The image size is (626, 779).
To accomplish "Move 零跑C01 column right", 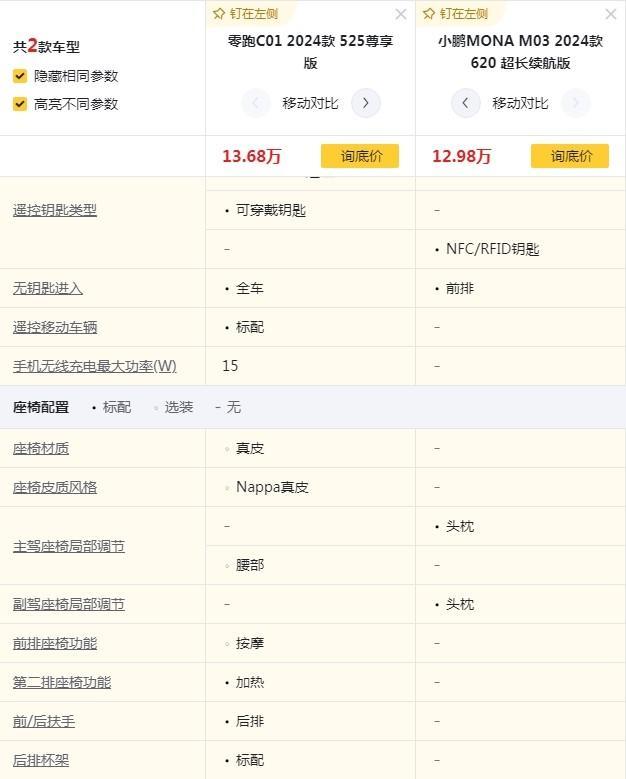I will tap(366, 103).
